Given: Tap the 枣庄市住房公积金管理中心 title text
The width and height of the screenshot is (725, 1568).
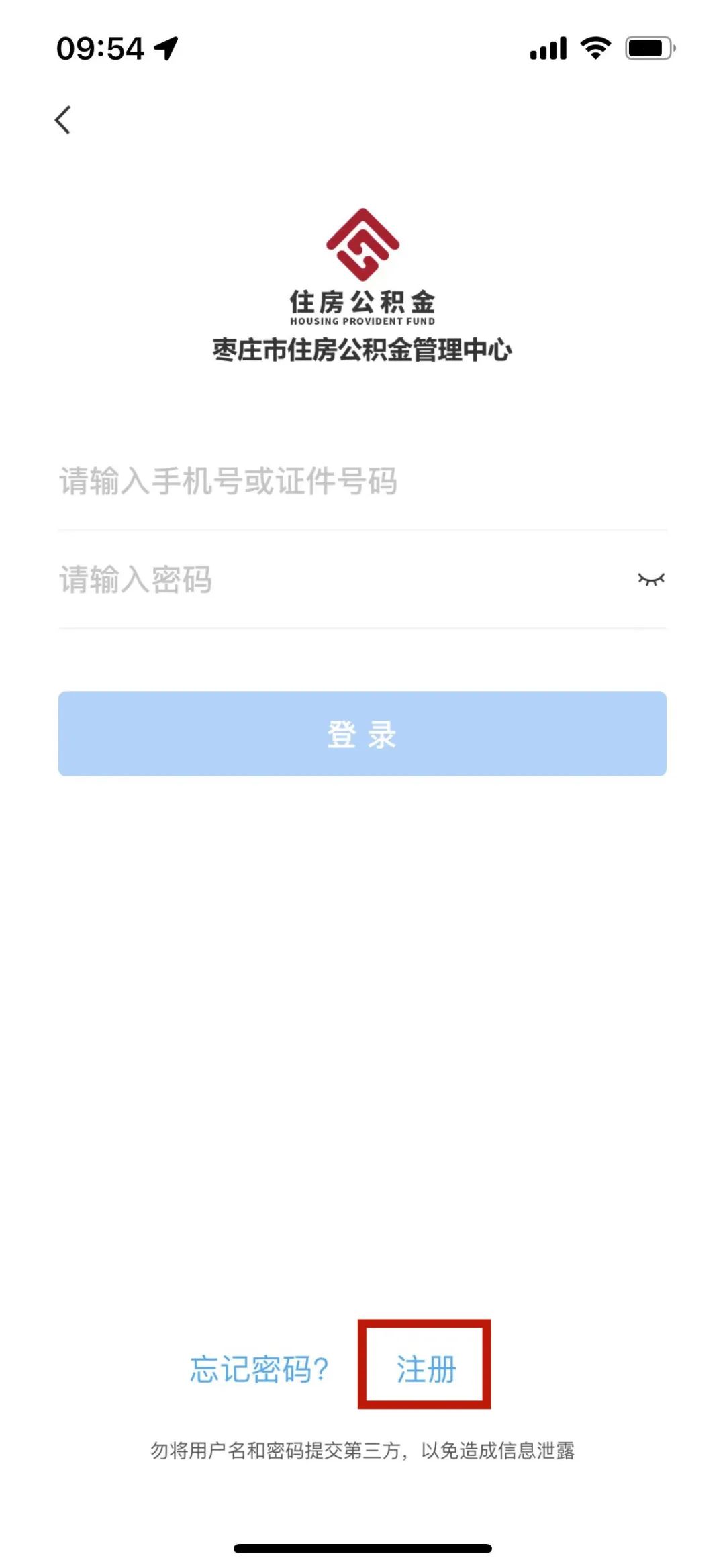Looking at the screenshot, I should point(362,348).
